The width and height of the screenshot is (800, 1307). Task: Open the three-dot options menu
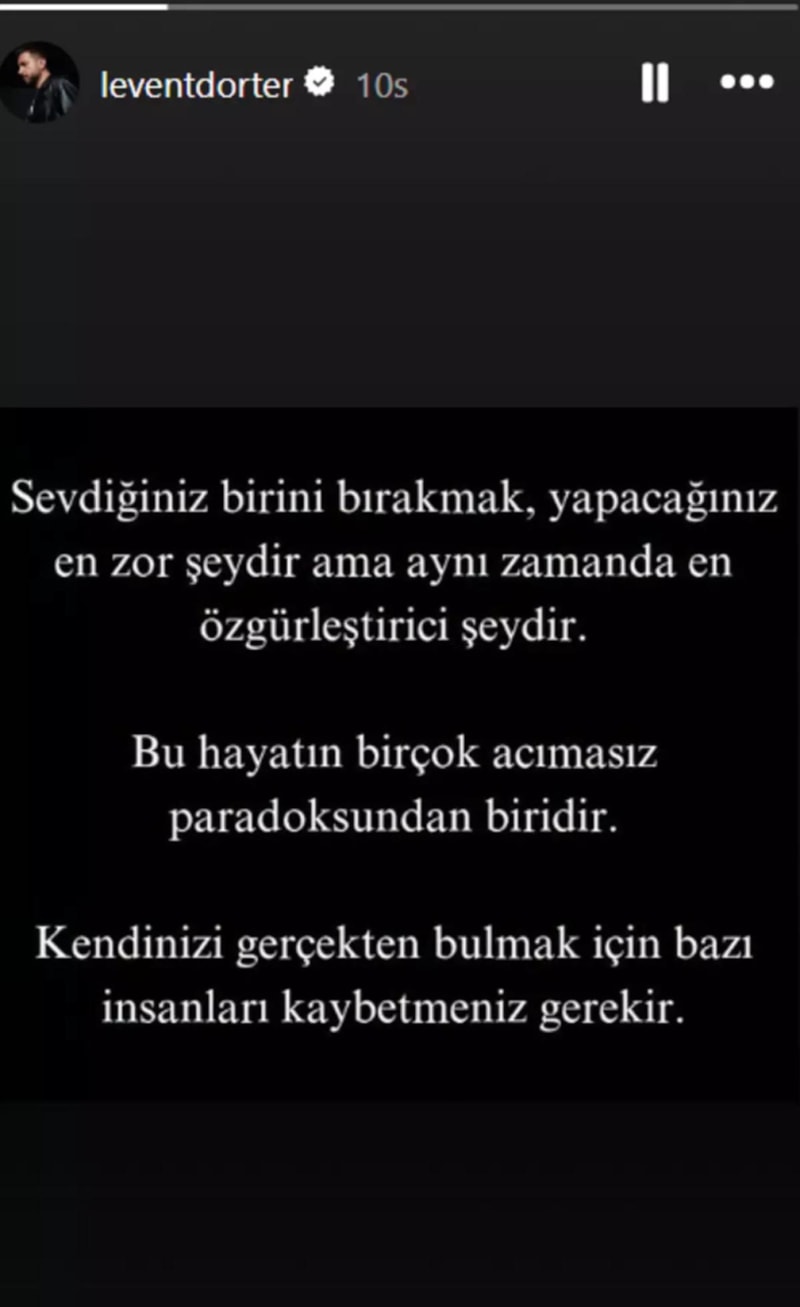(x=747, y=83)
